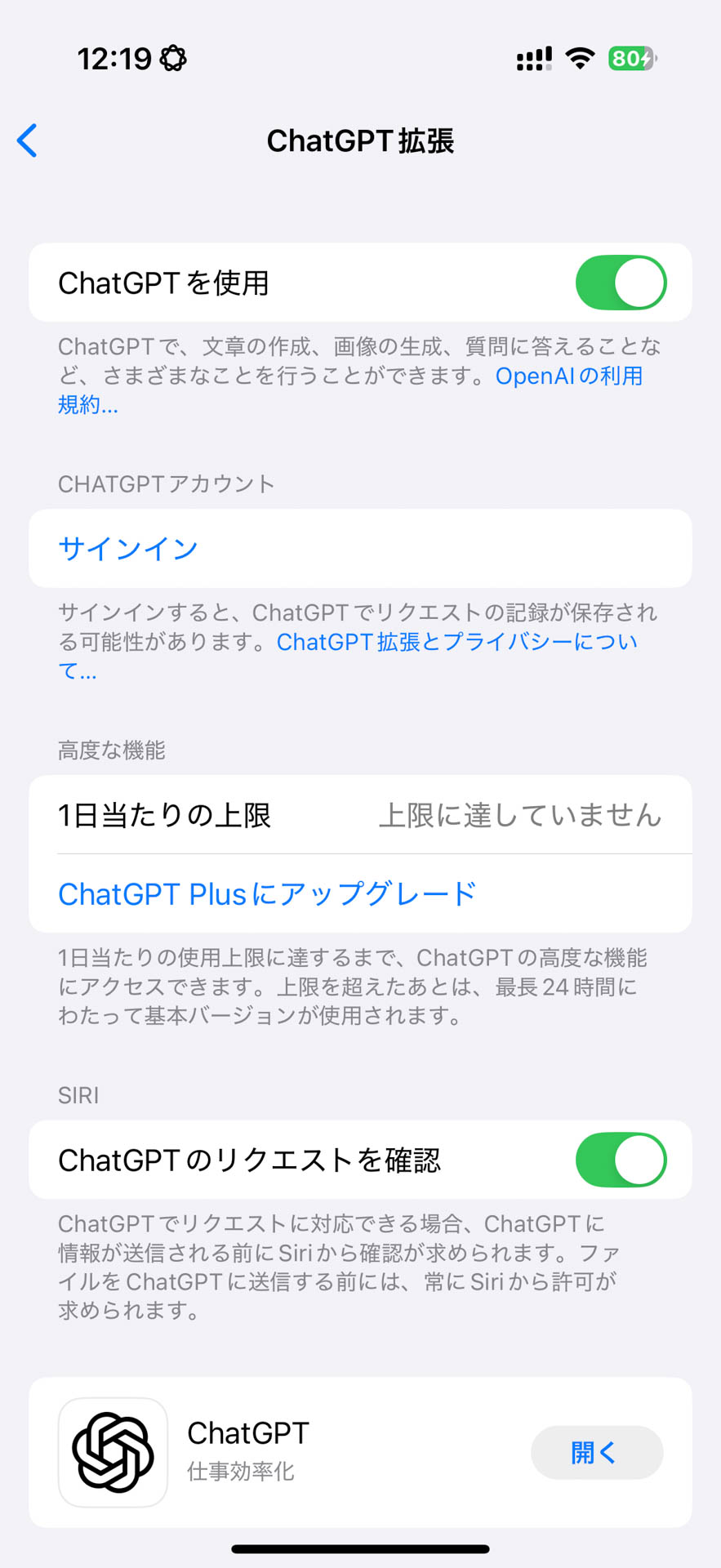
Task: Tap the ChatGPT app logo icon
Action: coord(113,1452)
